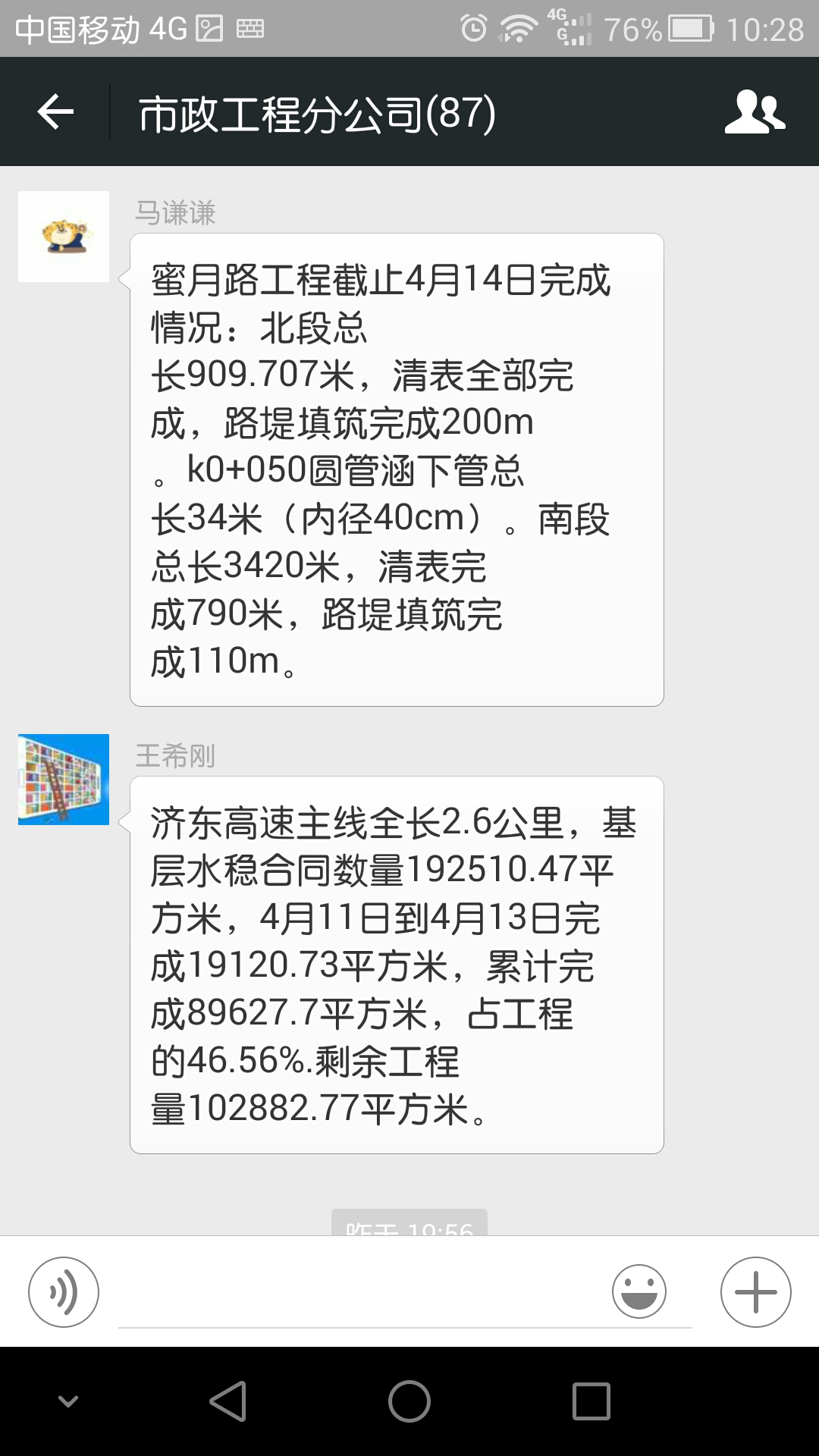The image size is (819, 1456).
Task: Switch to voice message input
Action: tap(64, 1292)
